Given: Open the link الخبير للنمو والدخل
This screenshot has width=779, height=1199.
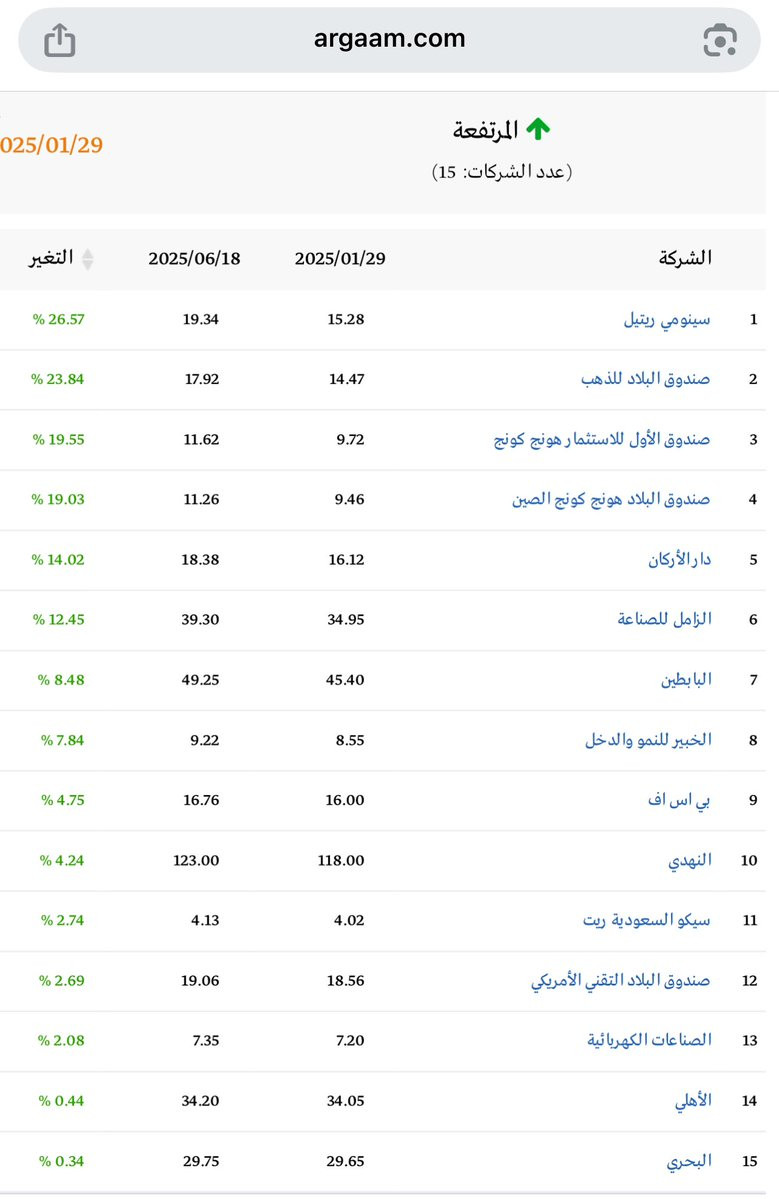Looking at the screenshot, I should (648, 740).
